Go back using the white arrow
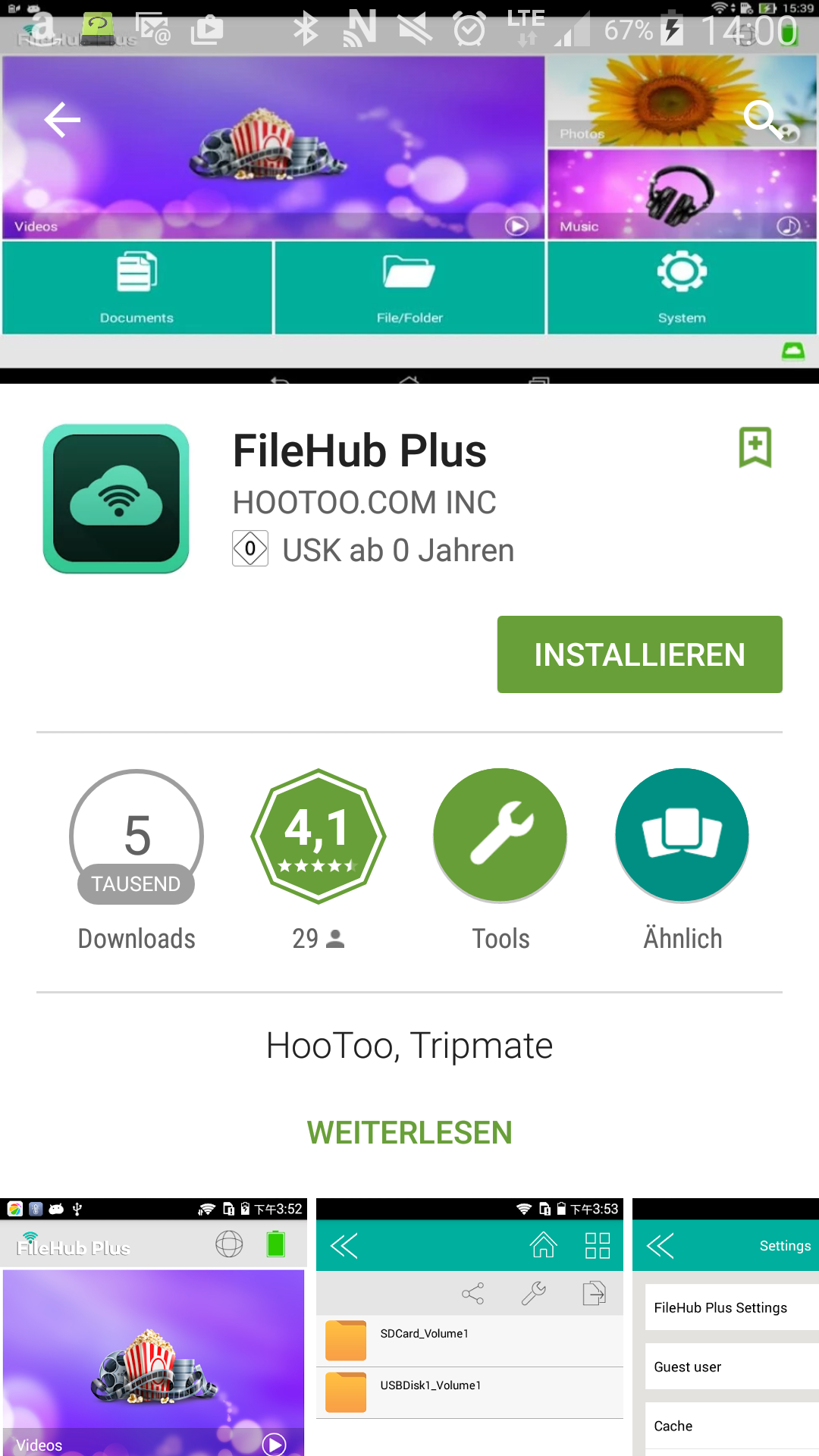Image resolution: width=819 pixels, height=1456 pixels. click(62, 120)
